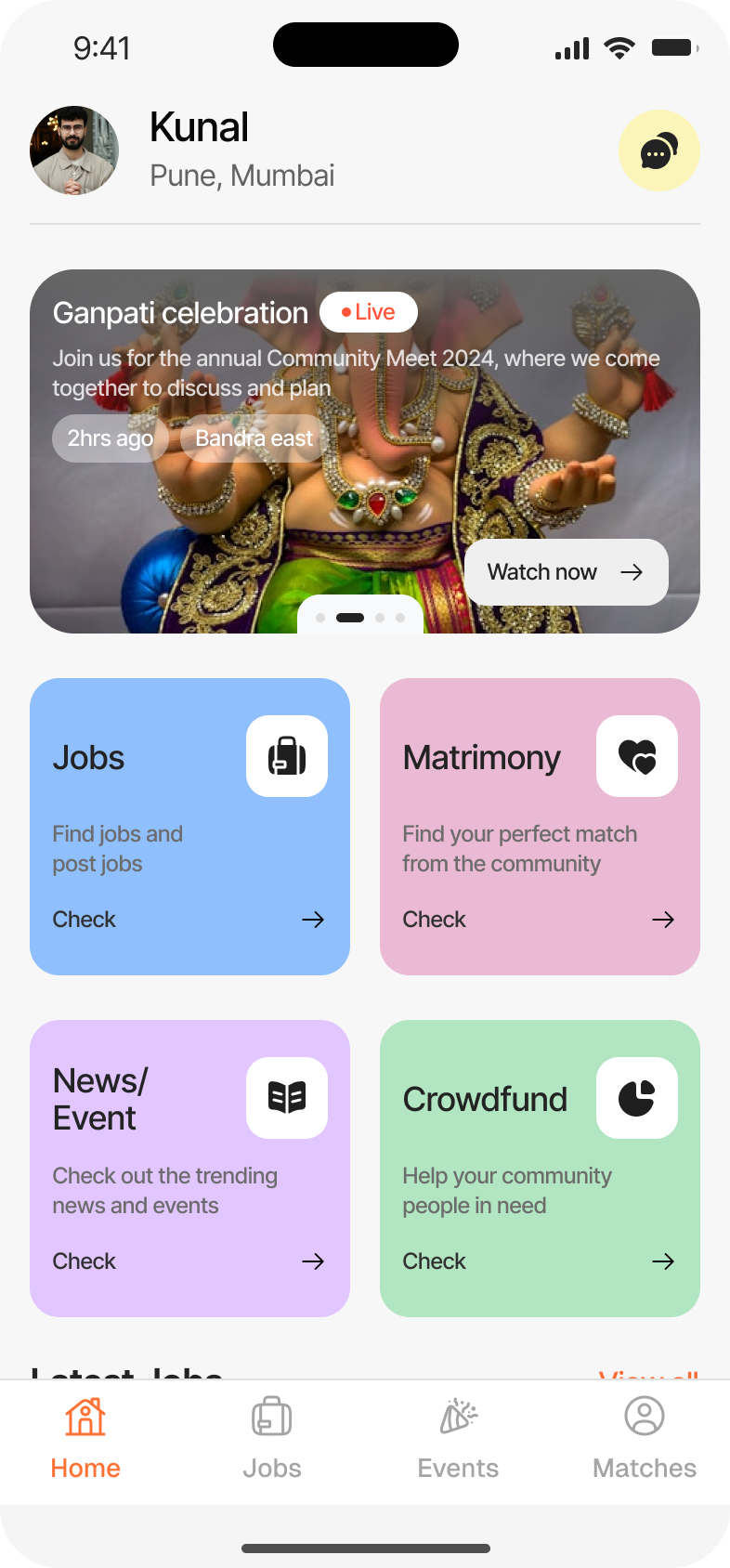Open the Matrimony card
Image resolution: width=730 pixels, height=1568 pixels.
[539, 826]
